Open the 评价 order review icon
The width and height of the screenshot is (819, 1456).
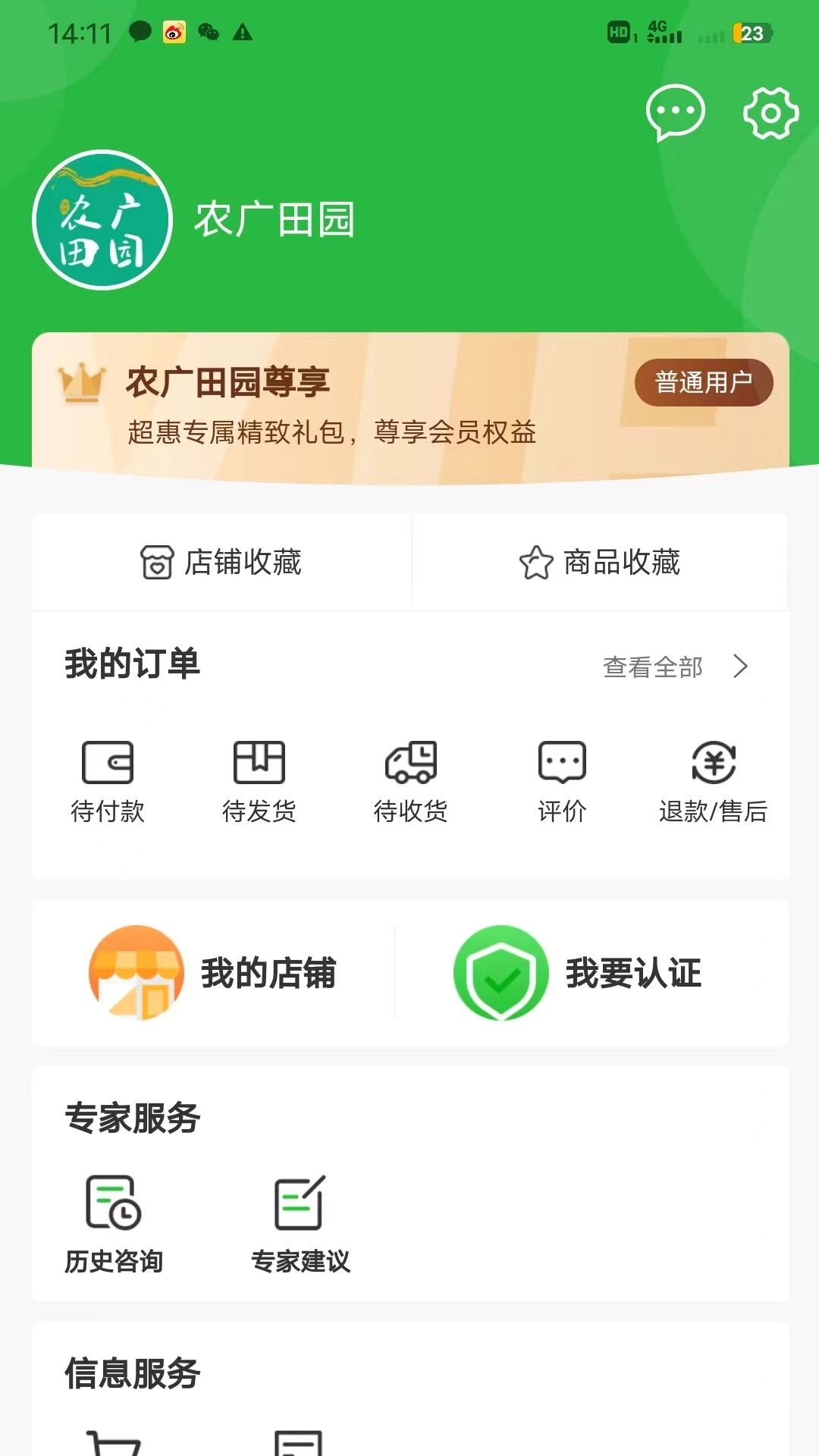coord(561,781)
